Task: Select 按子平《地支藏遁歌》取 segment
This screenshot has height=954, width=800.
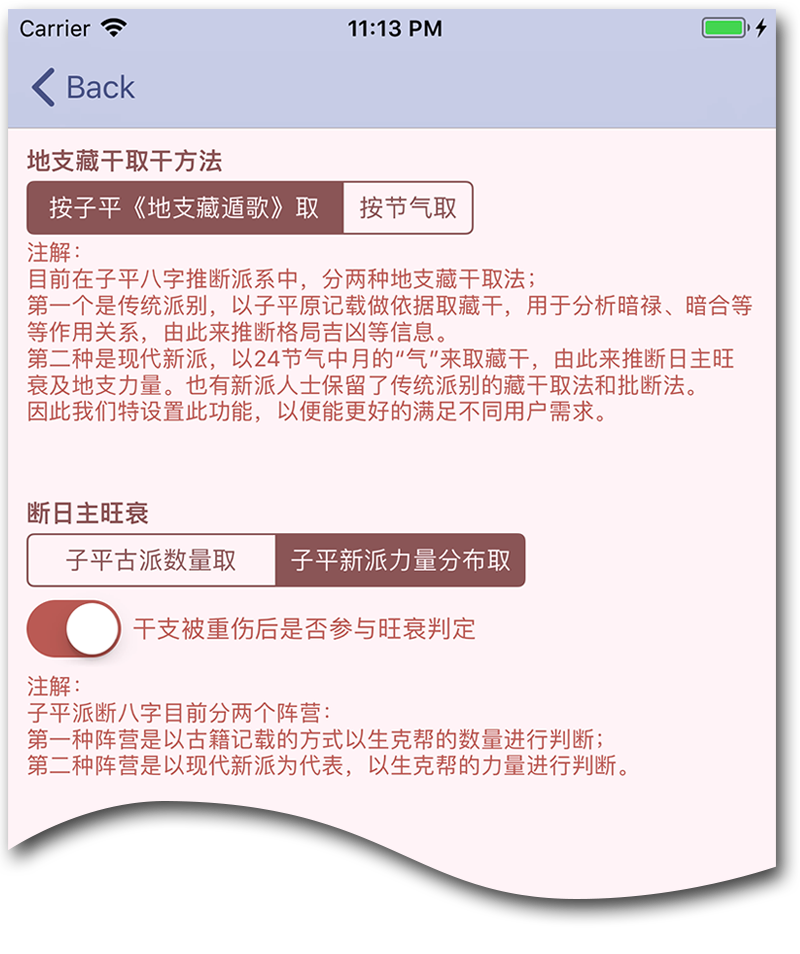Action: click(185, 208)
